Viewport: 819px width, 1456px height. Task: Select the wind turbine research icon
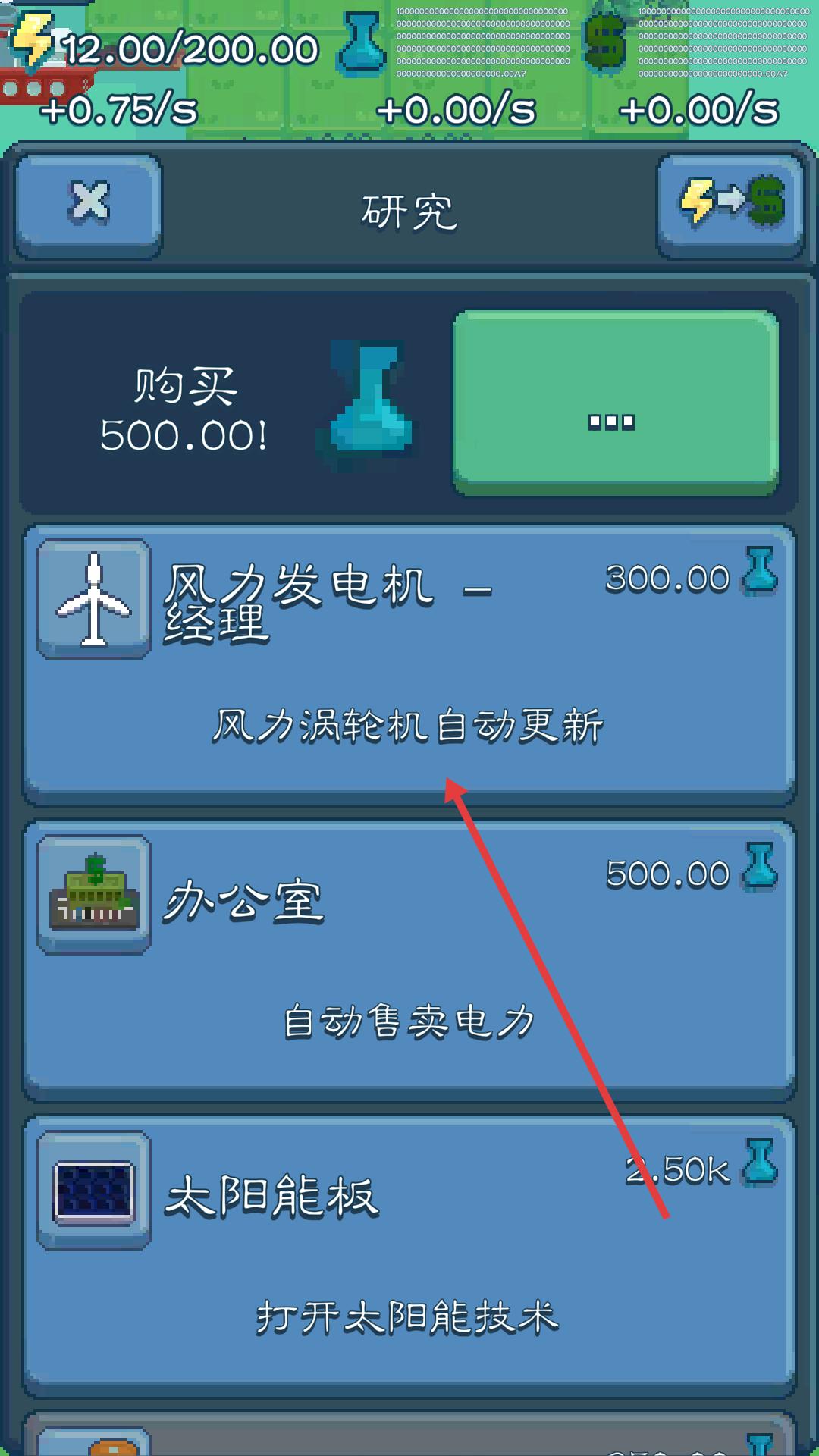(x=93, y=598)
